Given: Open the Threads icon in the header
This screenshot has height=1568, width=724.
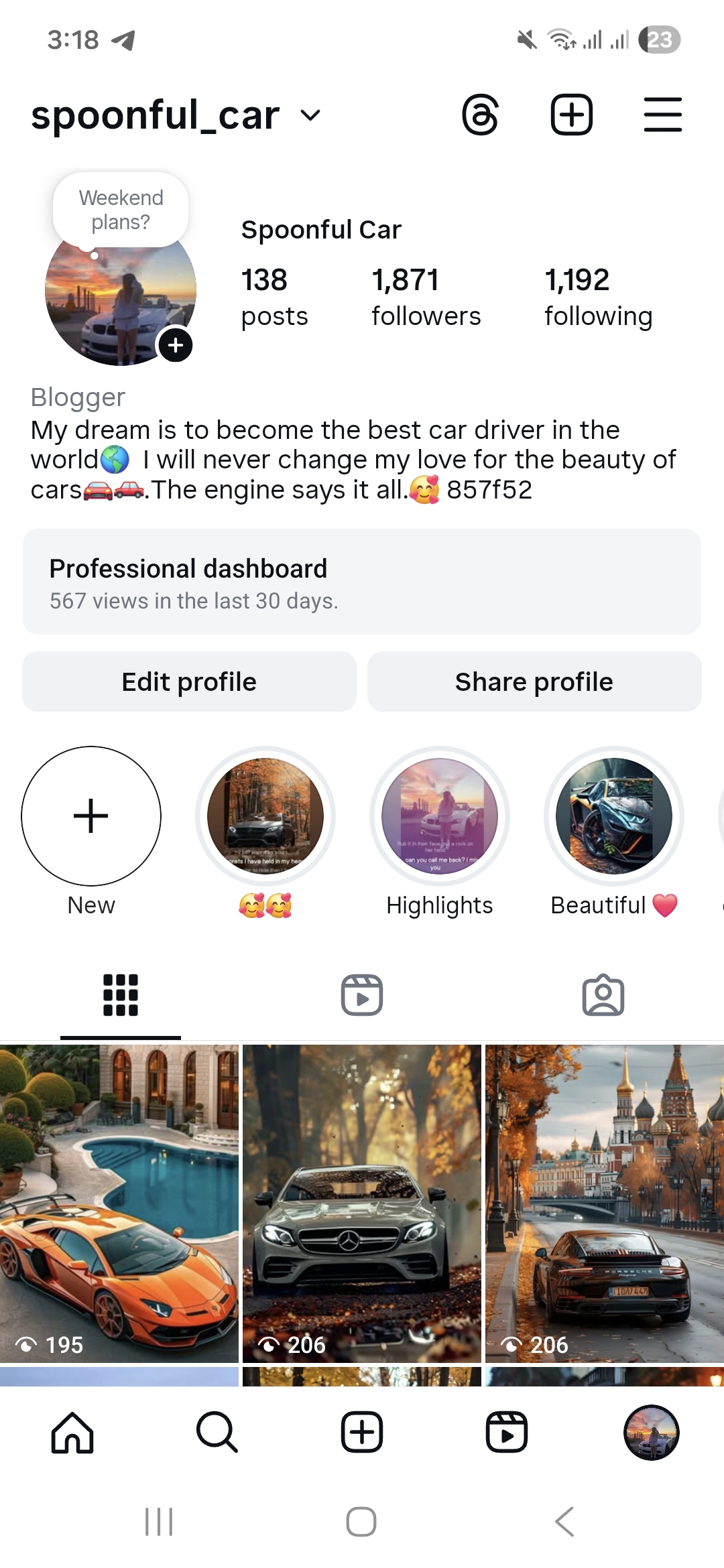Looking at the screenshot, I should pyautogui.click(x=481, y=115).
